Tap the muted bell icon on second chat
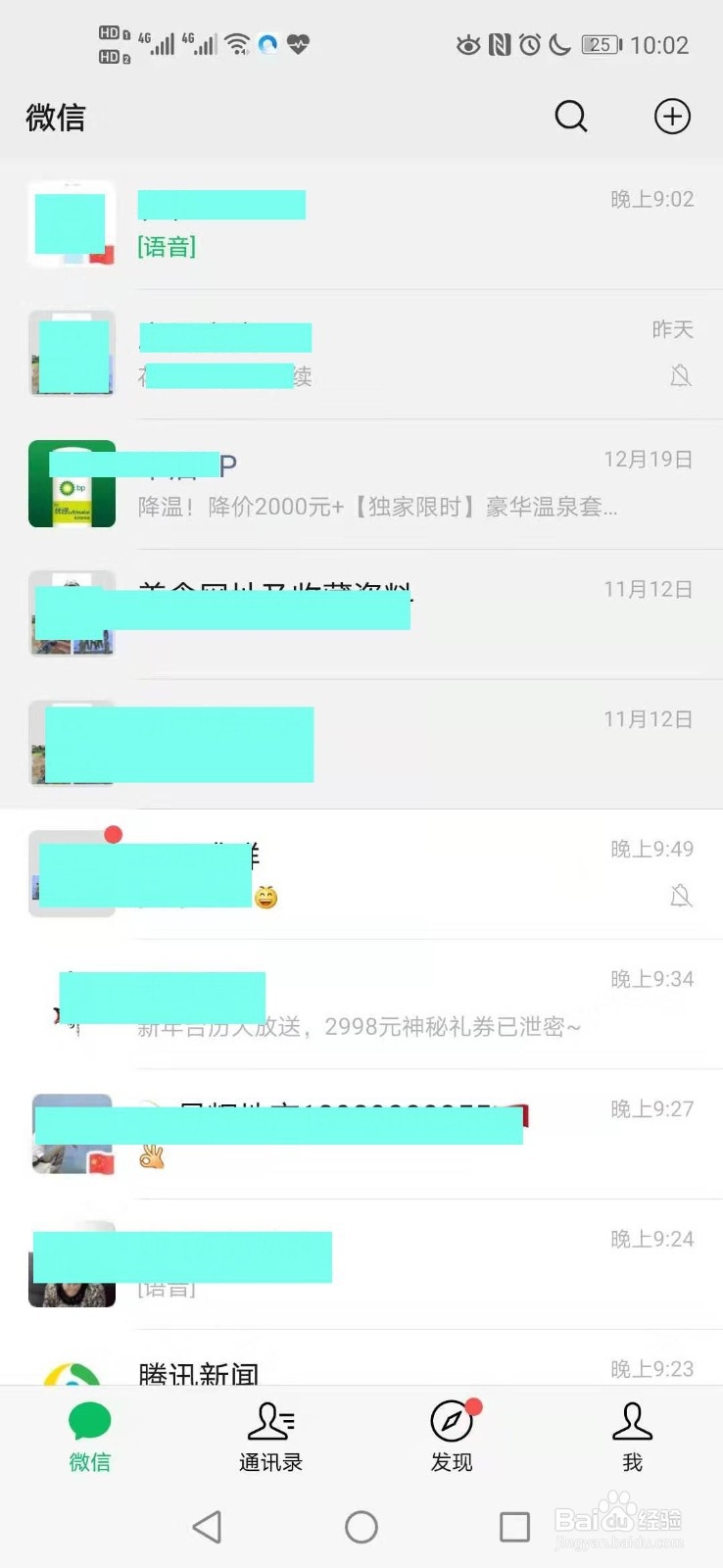The width and height of the screenshot is (723, 1568). click(681, 375)
